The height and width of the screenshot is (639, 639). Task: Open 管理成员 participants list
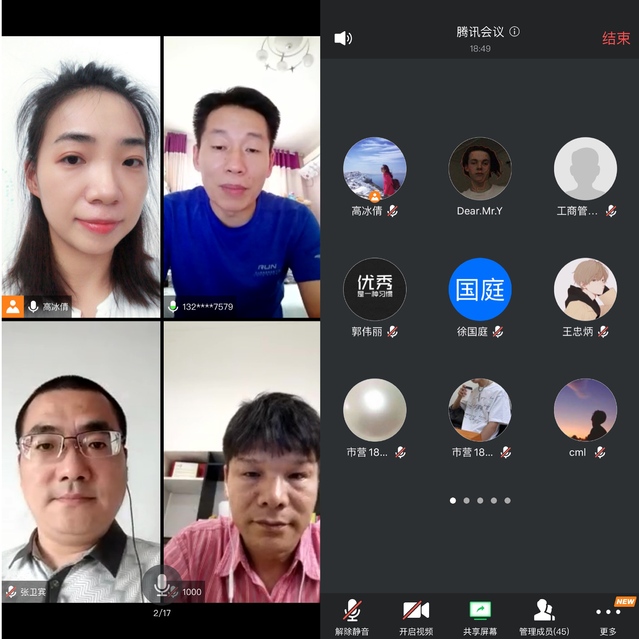pyautogui.click(x=543, y=616)
